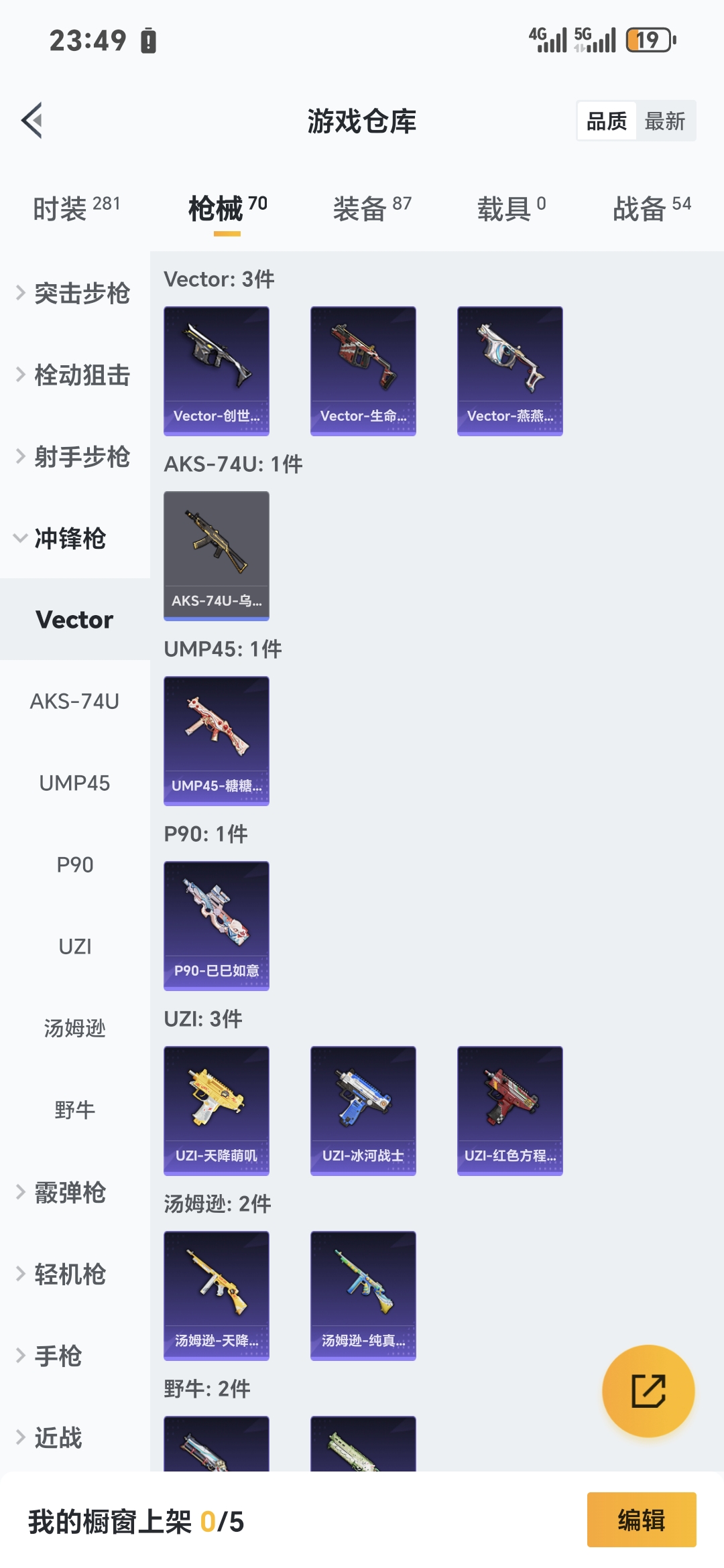
Task: Open the UZI-冰河战士 skin tile
Action: click(363, 1111)
